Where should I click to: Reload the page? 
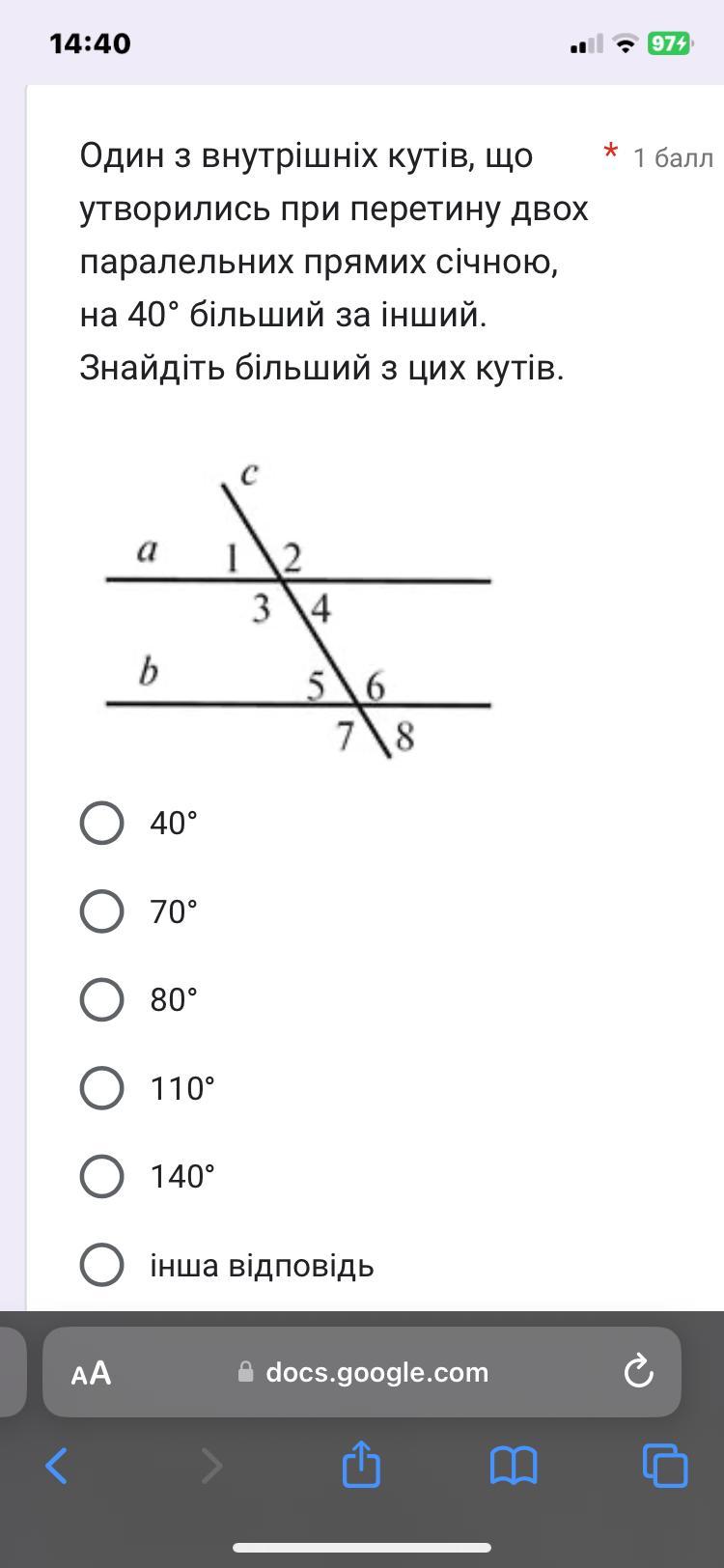click(x=638, y=1372)
